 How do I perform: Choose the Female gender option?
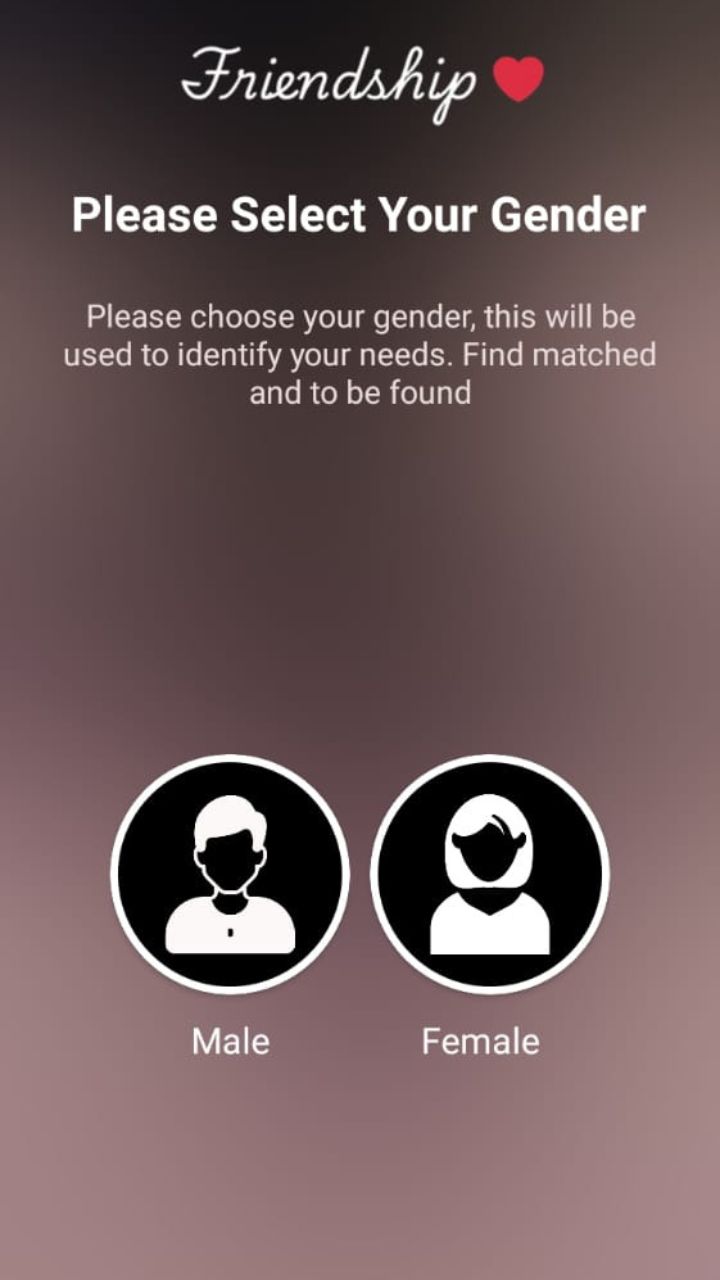[490, 874]
